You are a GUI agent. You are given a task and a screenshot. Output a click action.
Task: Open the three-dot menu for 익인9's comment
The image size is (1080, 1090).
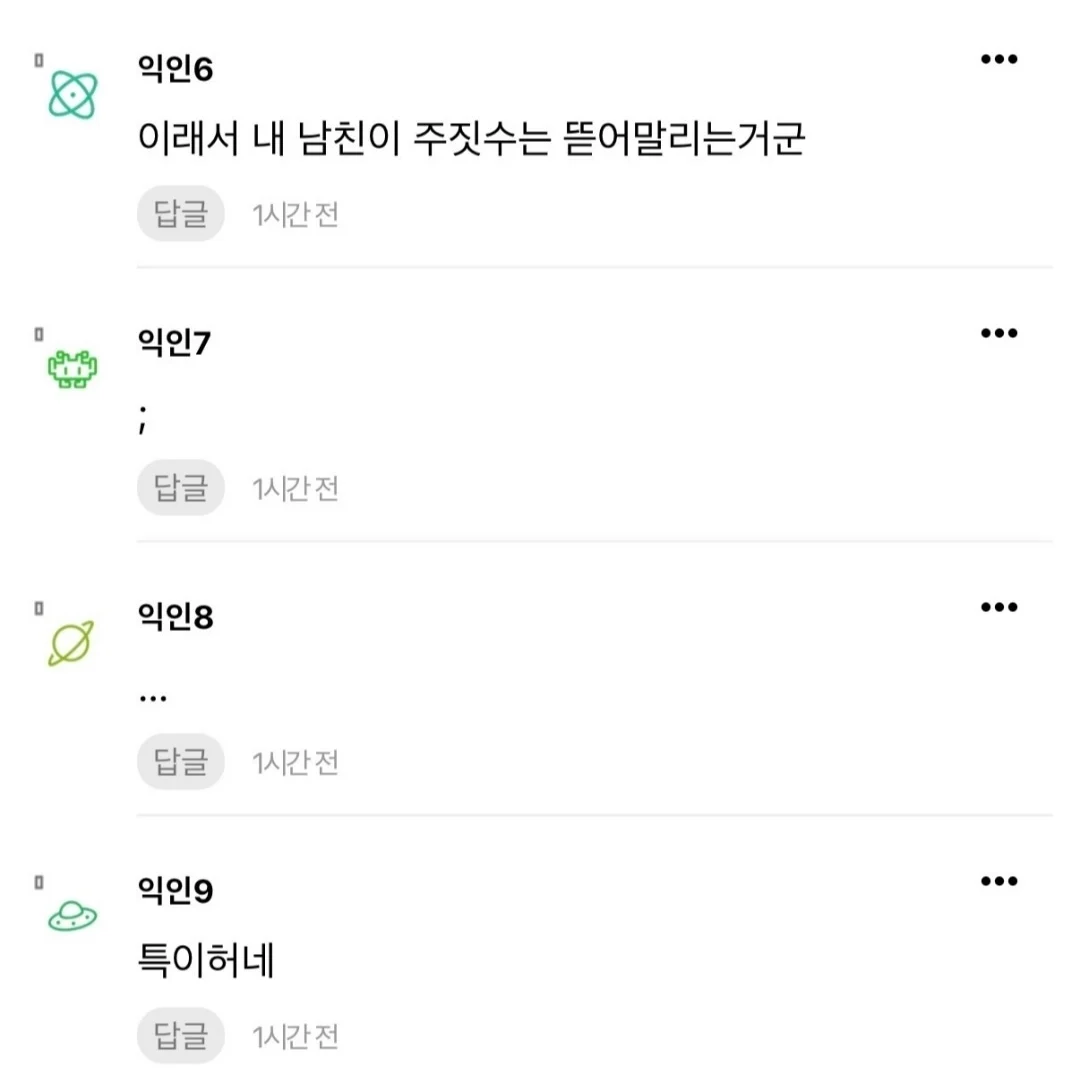pos(999,880)
